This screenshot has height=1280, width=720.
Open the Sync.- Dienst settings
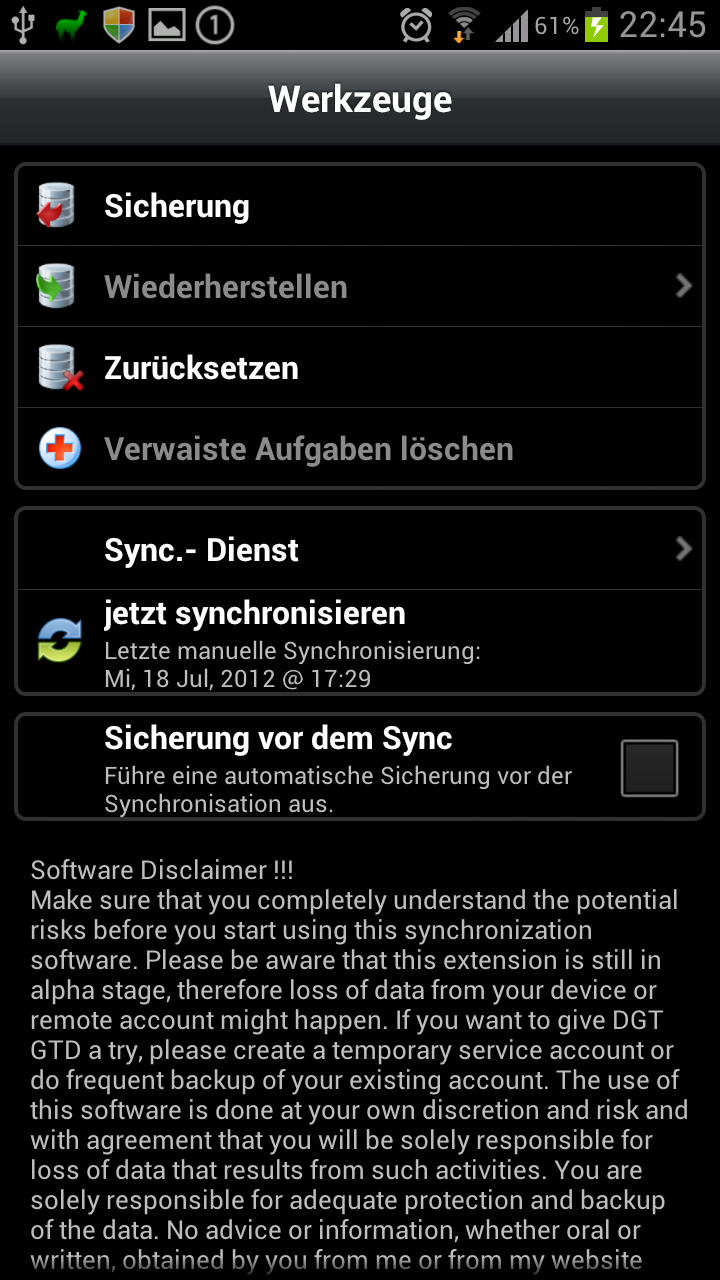click(360, 550)
